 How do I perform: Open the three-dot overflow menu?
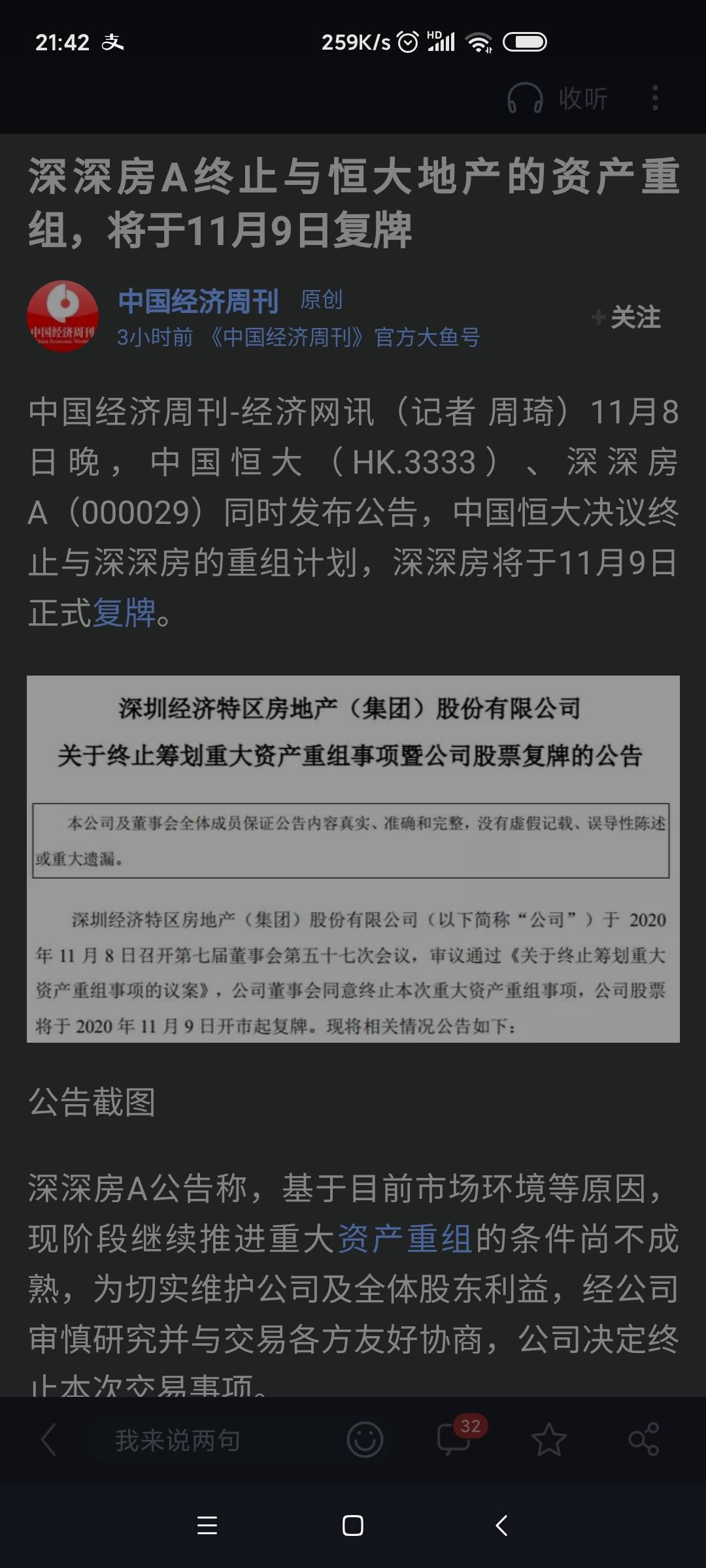pyautogui.click(x=655, y=98)
